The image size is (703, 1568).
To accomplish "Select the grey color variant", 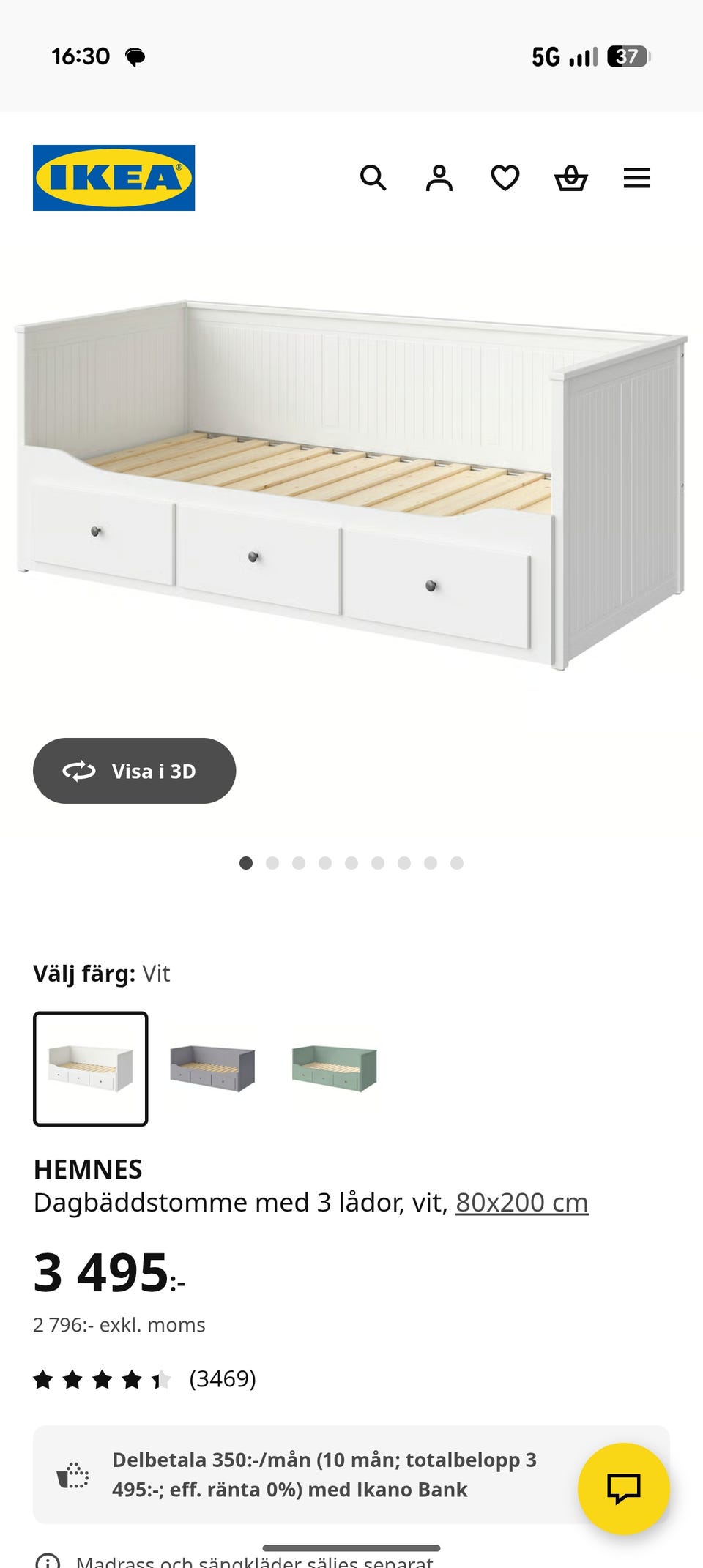I will click(x=212, y=1069).
